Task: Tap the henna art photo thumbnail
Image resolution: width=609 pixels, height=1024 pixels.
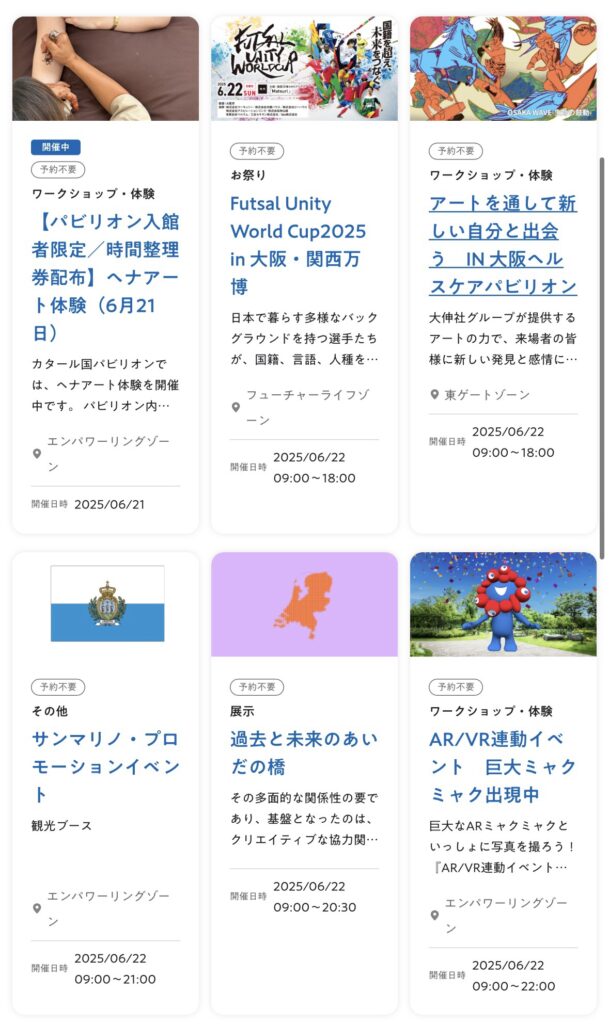Action: pos(106,69)
